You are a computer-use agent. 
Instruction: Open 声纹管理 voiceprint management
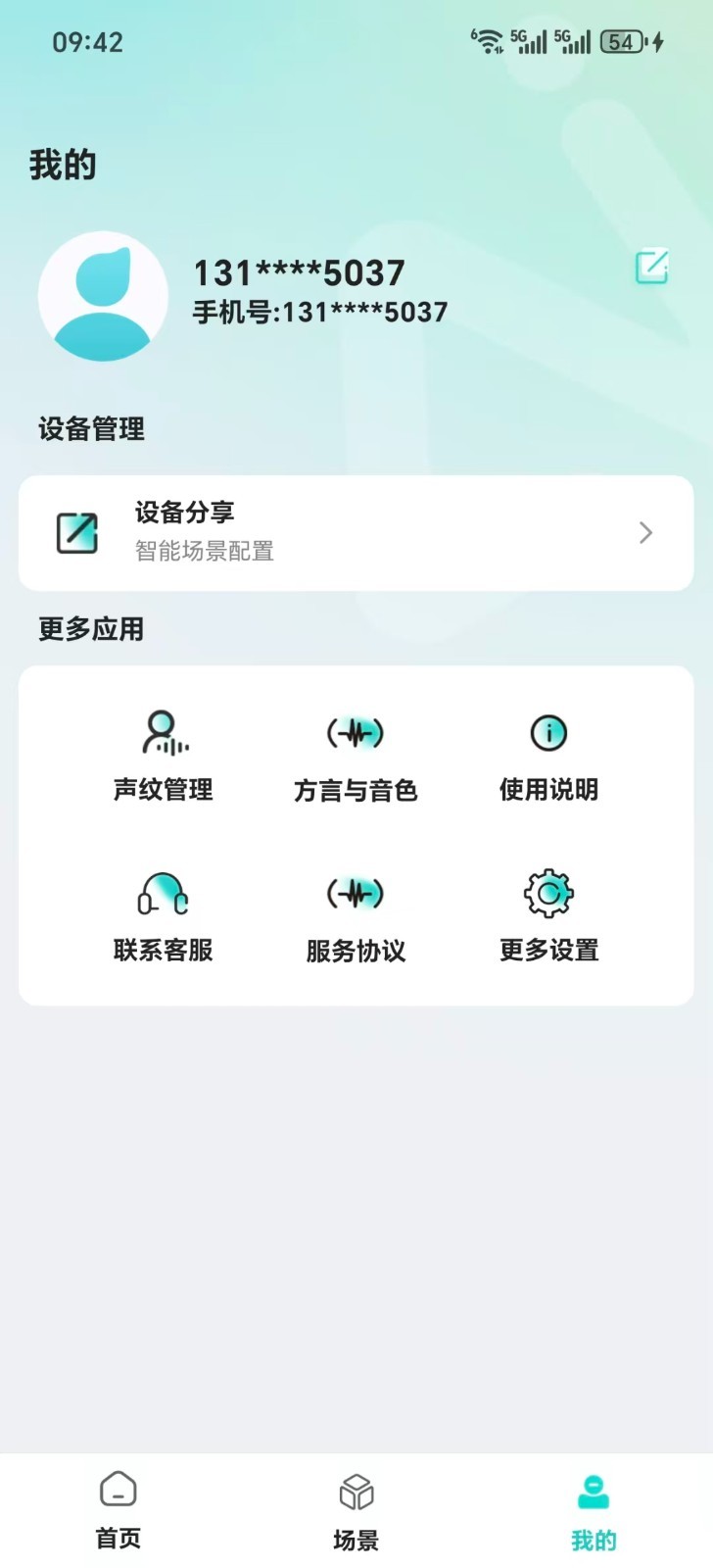tap(164, 756)
